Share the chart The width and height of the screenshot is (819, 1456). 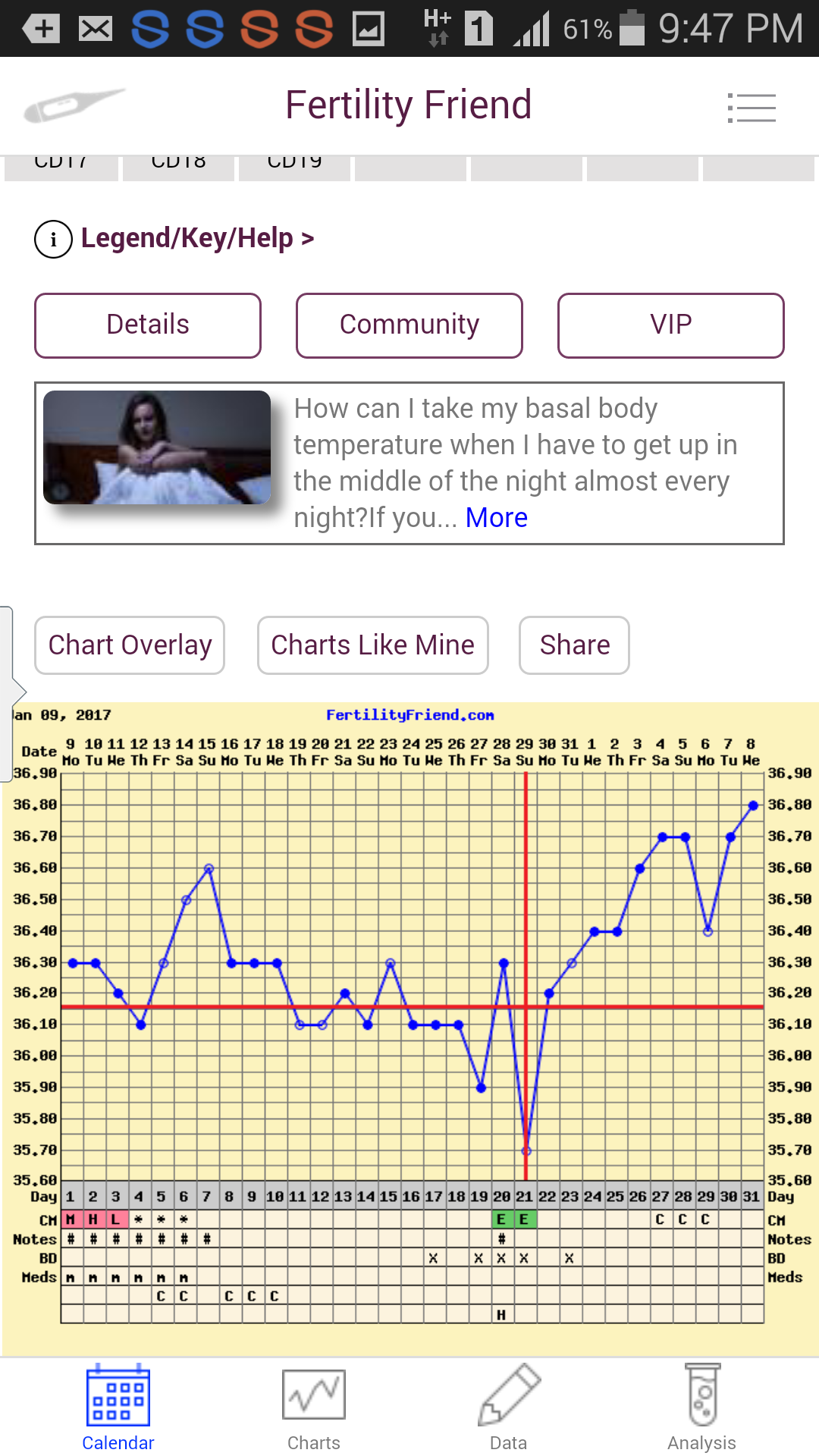[x=575, y=645]
